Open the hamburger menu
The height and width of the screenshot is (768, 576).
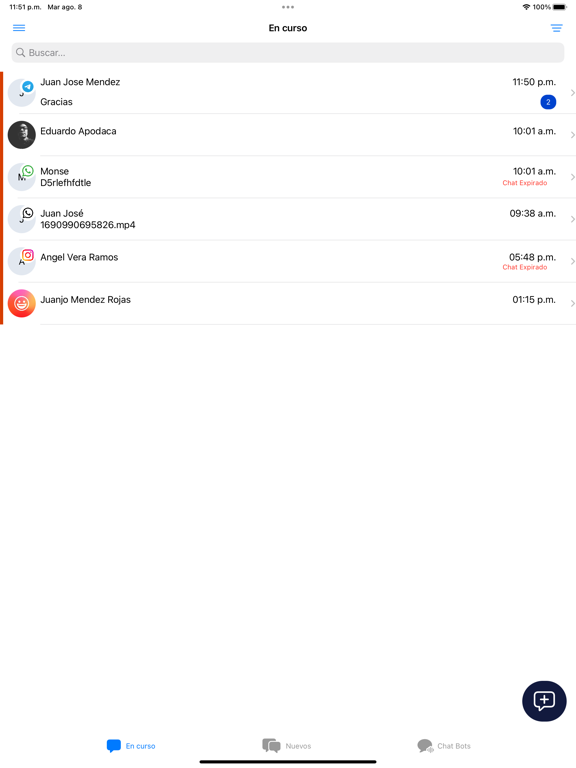tap(19, 28)
